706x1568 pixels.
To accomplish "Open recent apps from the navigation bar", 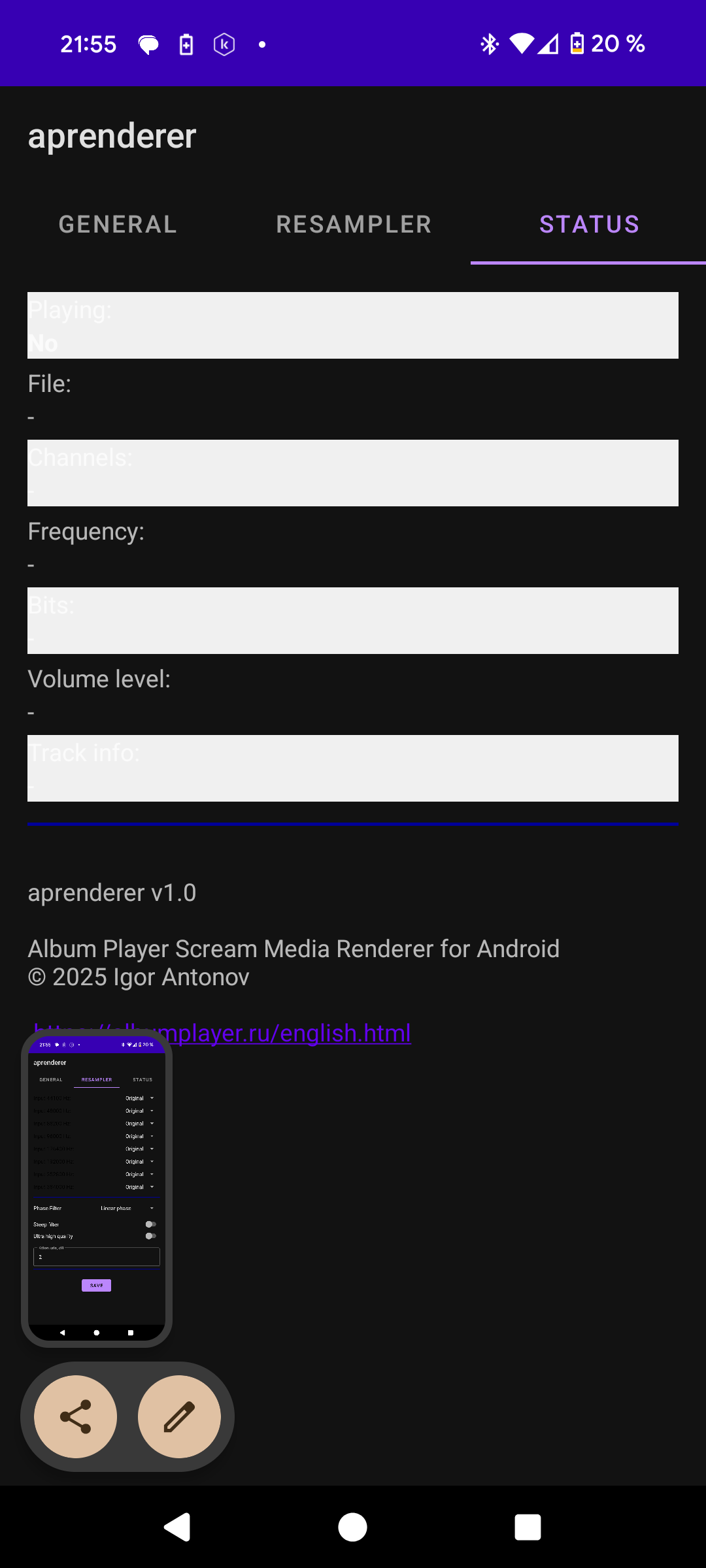I will (x=528, y=1527).
